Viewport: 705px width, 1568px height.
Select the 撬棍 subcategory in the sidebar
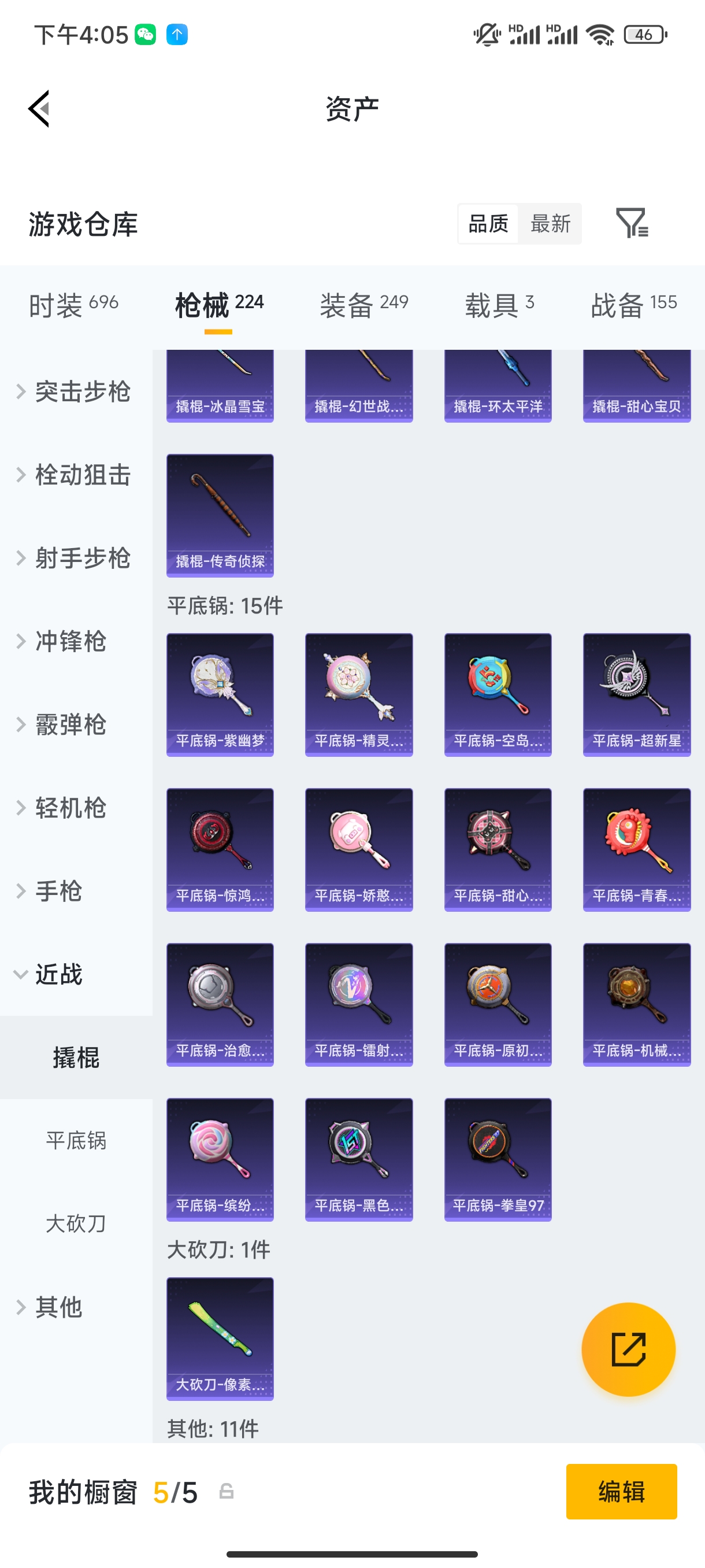coord(77,1058)
